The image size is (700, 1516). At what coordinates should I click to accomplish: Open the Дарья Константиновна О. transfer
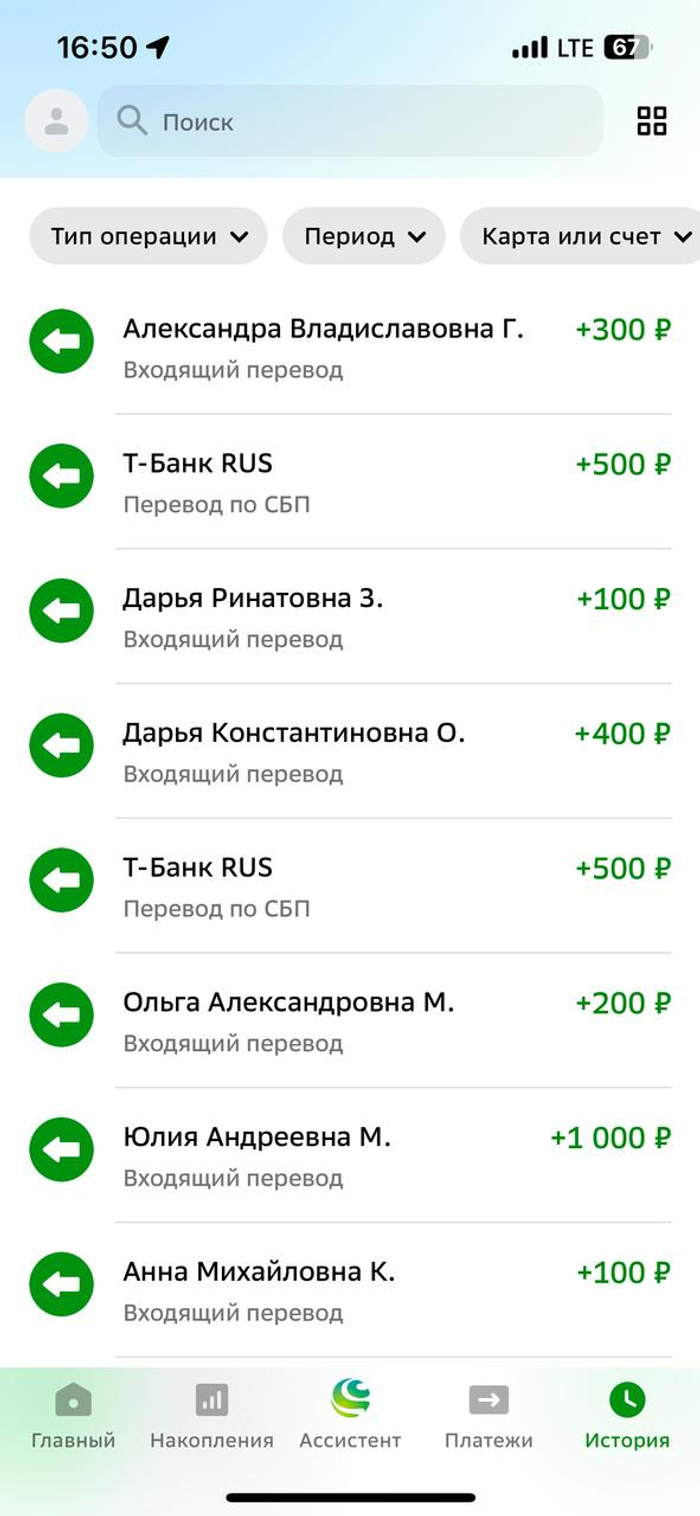click(350, 751)
